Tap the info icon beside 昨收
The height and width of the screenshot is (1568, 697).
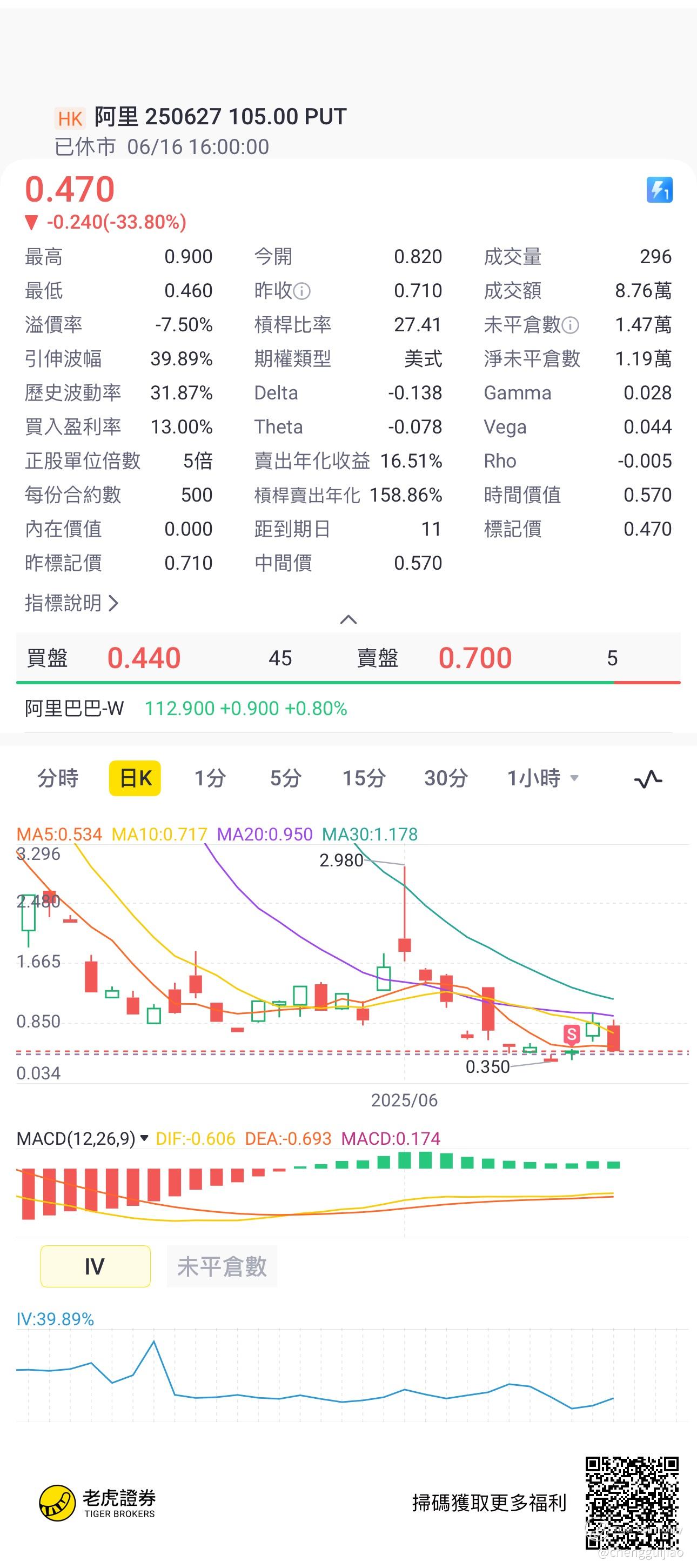(302, 291)
